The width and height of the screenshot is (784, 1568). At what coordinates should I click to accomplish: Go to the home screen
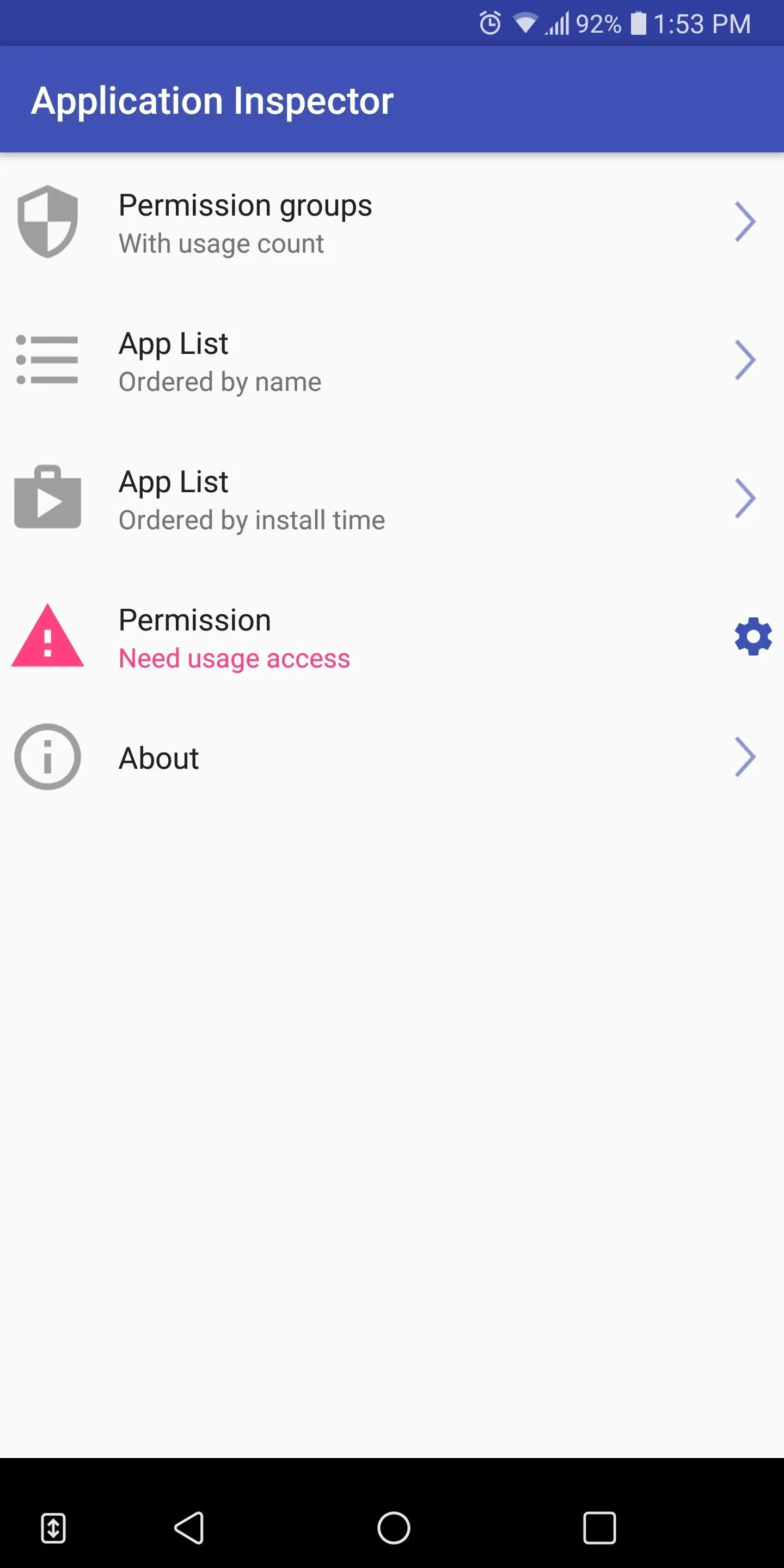click(393, 1527)
